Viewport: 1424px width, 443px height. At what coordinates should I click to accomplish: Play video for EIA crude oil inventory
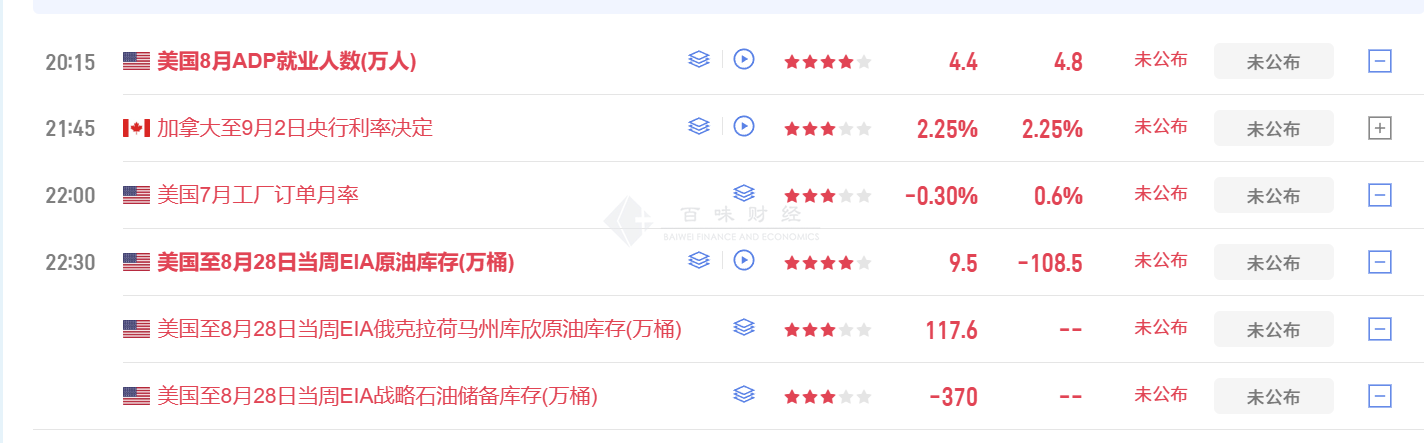(x=743, y=261)
